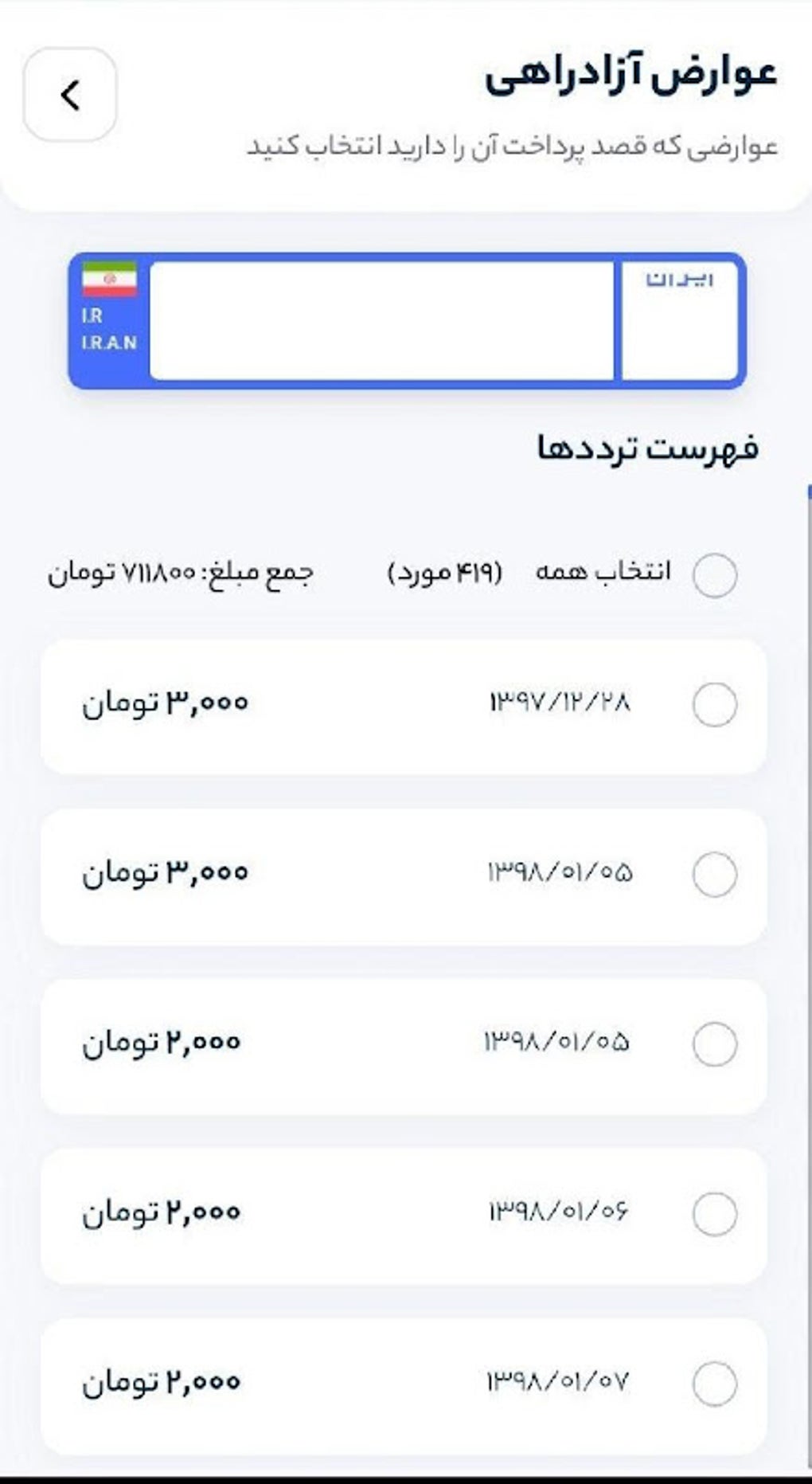Click the Iran flag icon on the license plate
Screen dimensions: 812x1484
click(109, 280)
